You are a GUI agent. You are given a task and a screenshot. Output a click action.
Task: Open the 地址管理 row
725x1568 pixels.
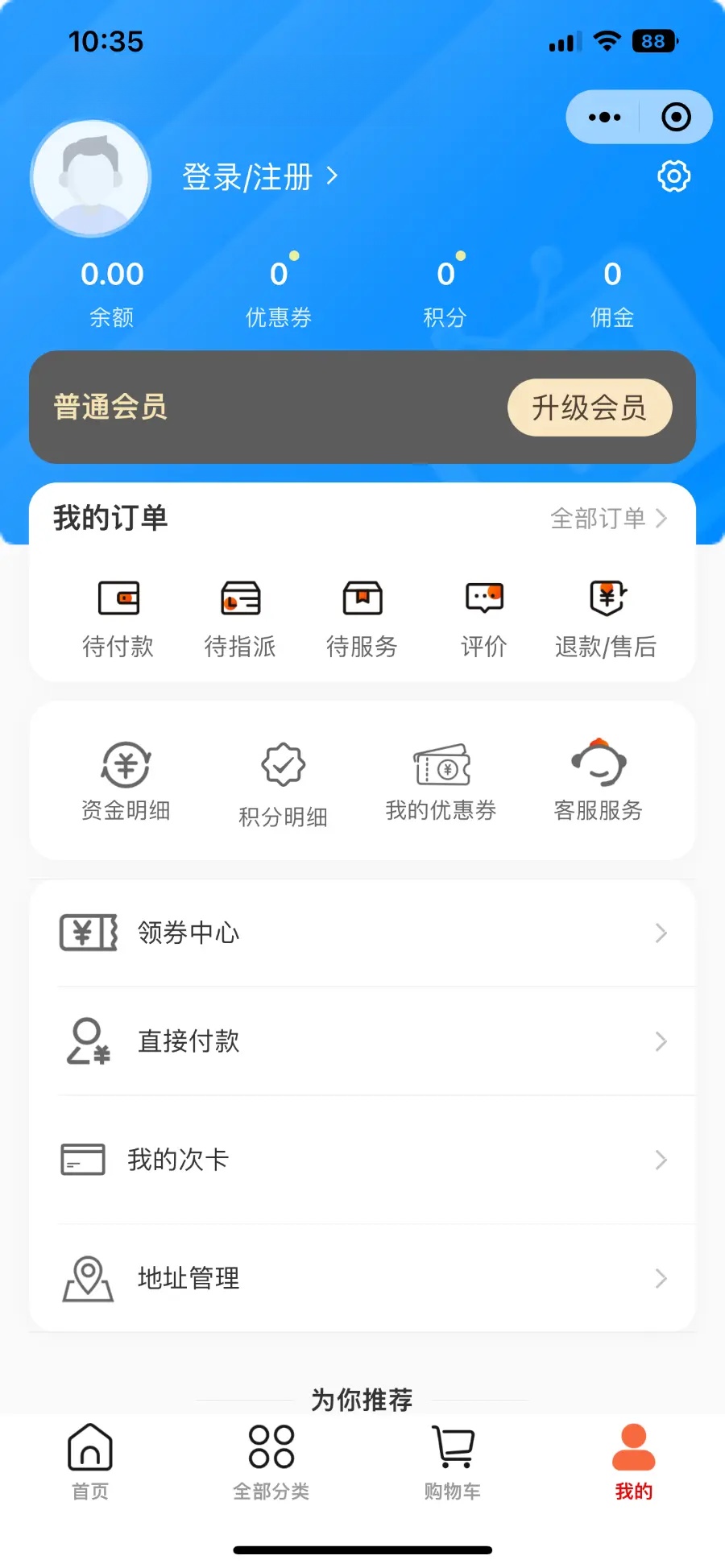coord(362,1278)
